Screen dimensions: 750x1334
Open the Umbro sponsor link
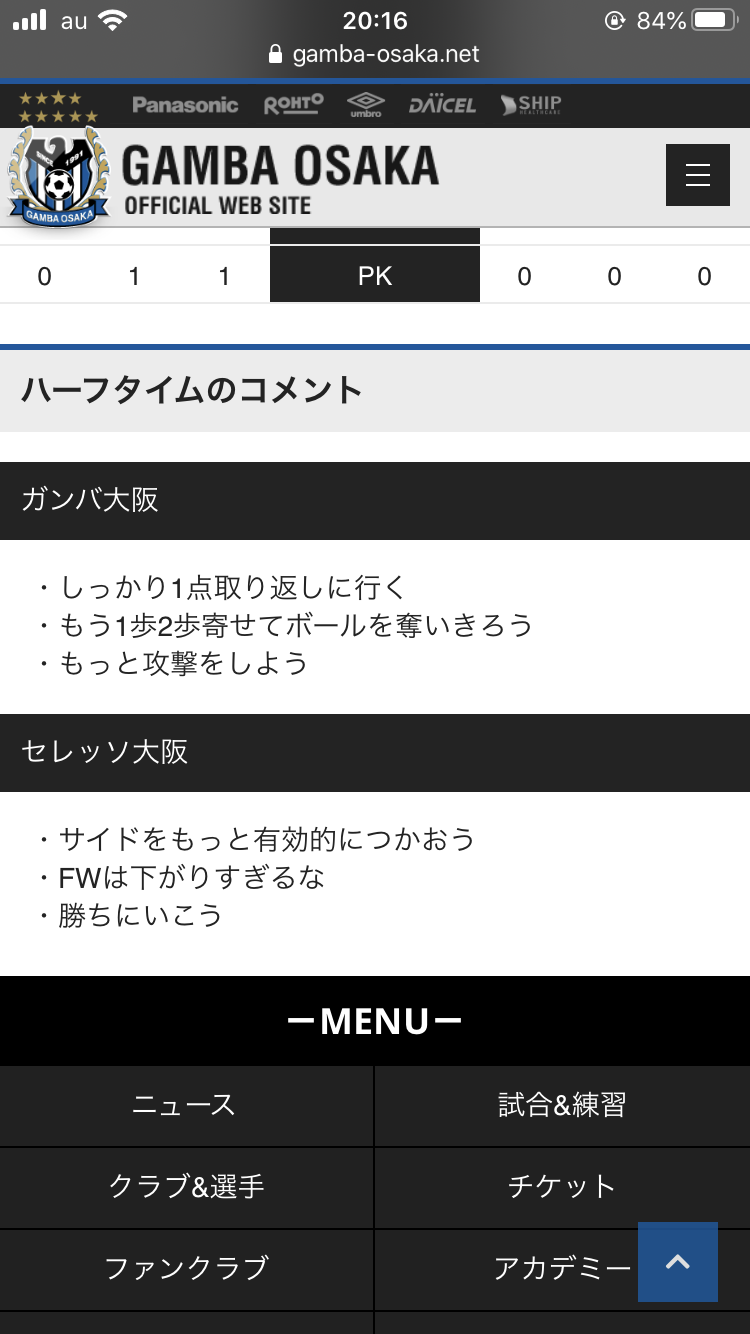[x=366, y=105]
